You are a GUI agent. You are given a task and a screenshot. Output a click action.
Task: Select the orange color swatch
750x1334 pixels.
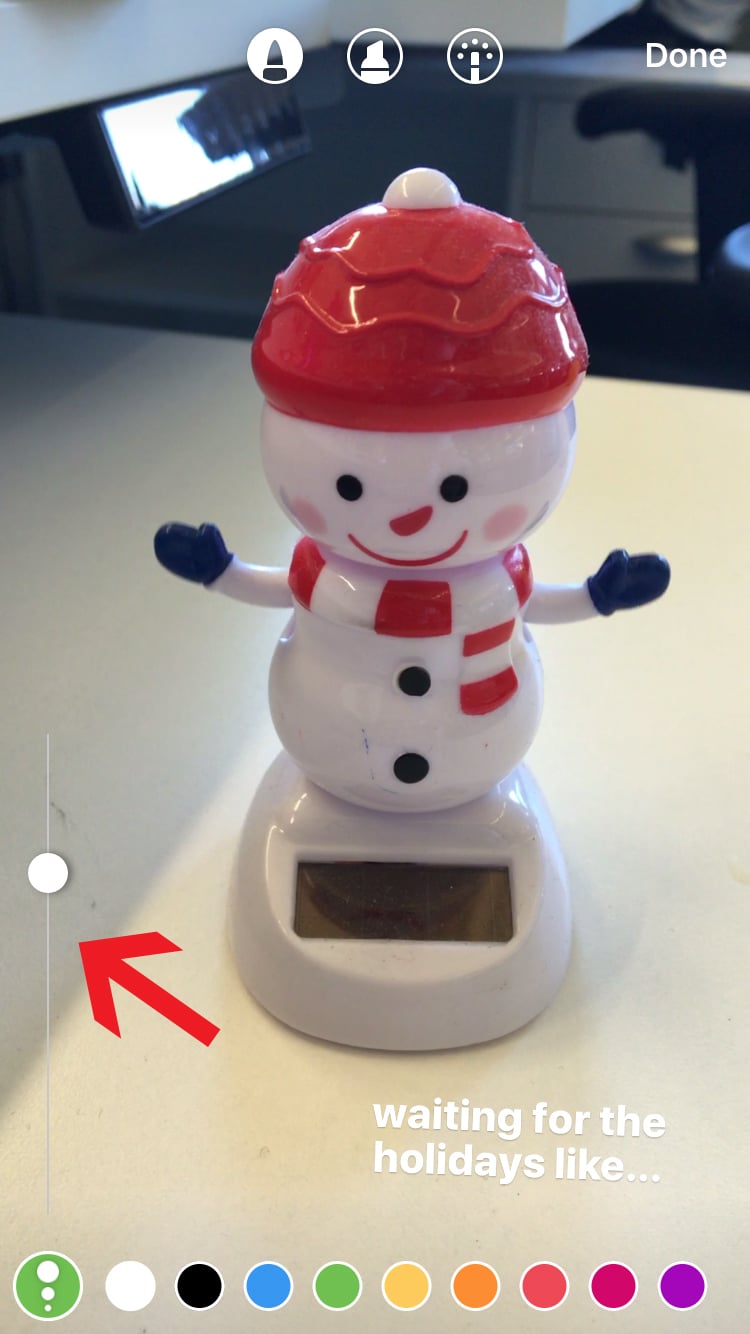click(x=476, y=1286)
